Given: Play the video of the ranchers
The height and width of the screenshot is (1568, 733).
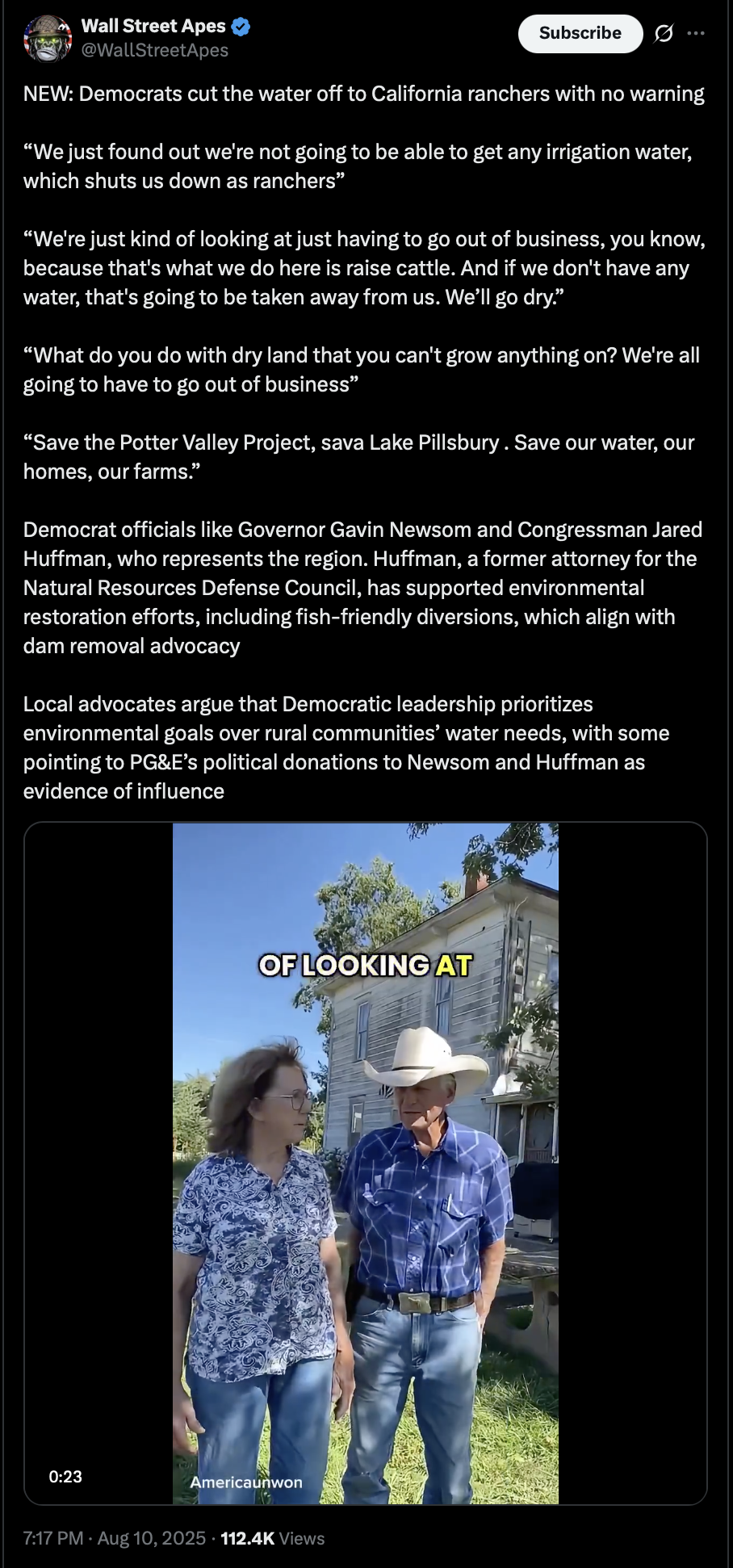Looking at the screenshot, I should click(366, 1163).
